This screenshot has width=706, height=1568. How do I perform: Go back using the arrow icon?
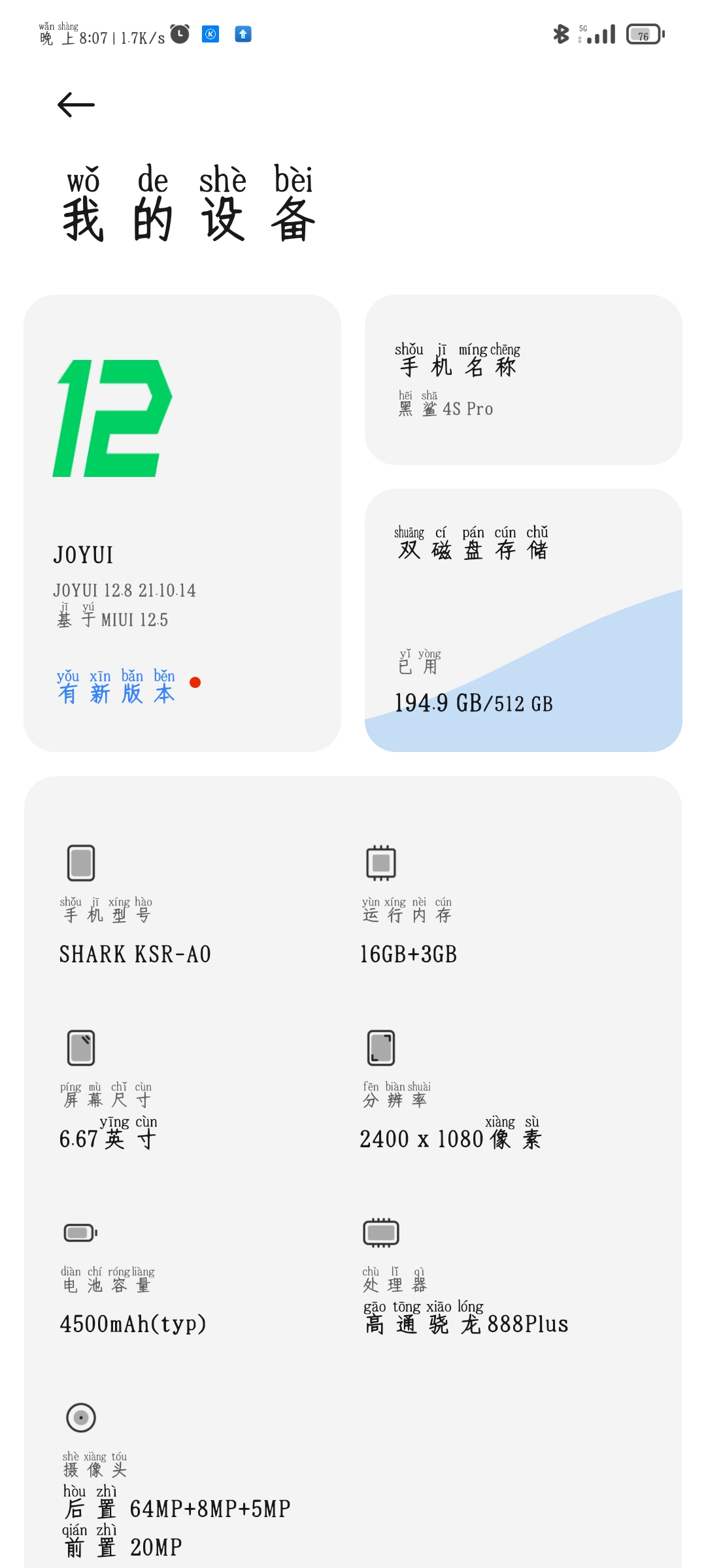click(76, 105)
